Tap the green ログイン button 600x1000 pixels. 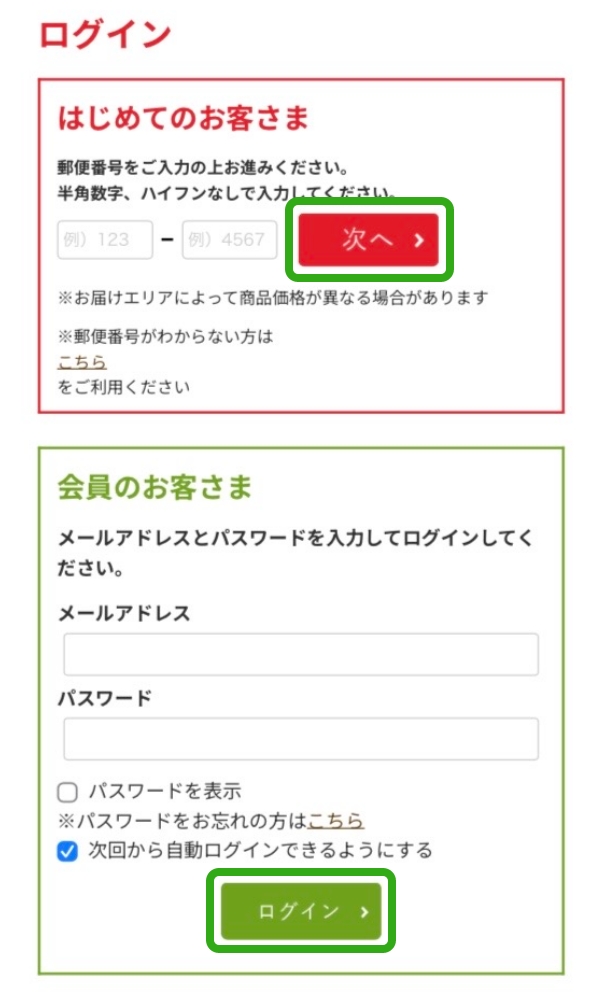point(301,911)
